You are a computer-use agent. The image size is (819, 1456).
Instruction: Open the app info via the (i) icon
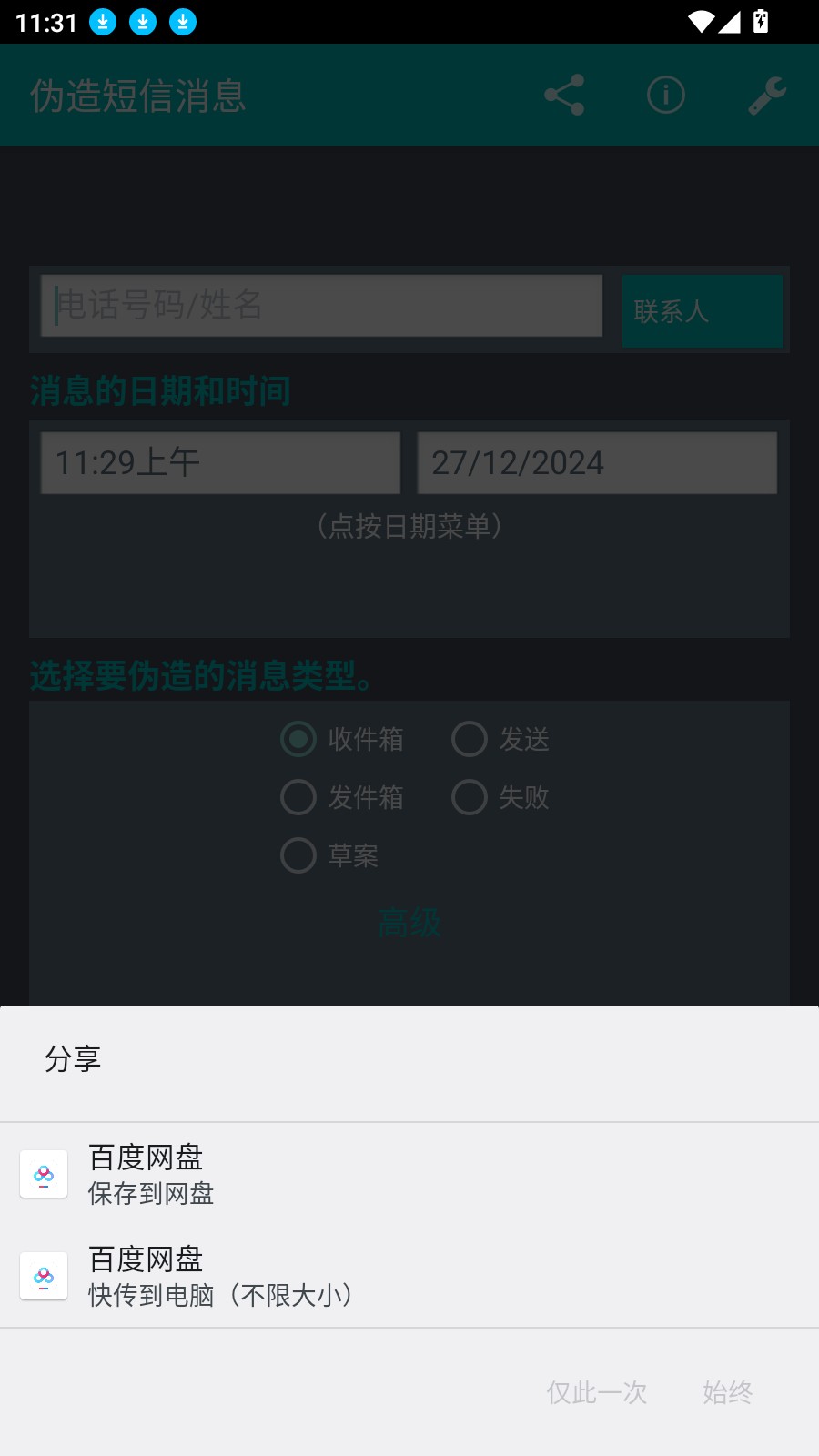tap(665, 95)
